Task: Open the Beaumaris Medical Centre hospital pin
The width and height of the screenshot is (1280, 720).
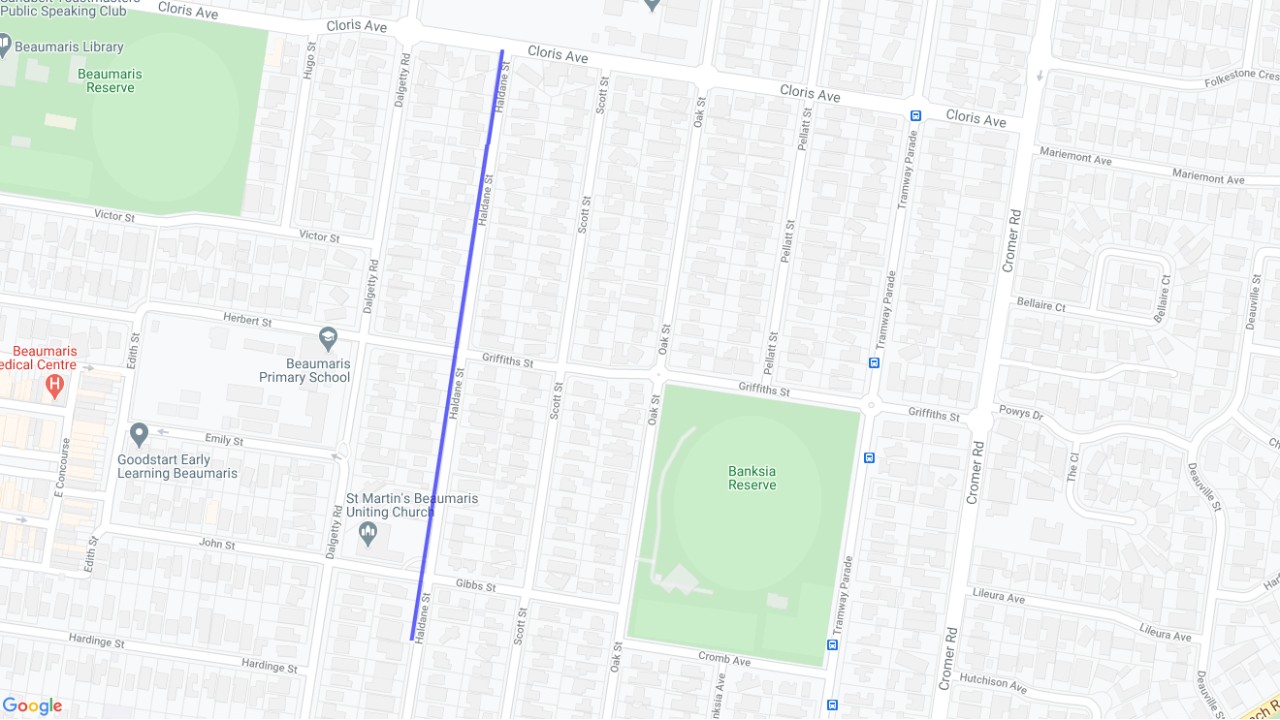Action: coord(55,385)
